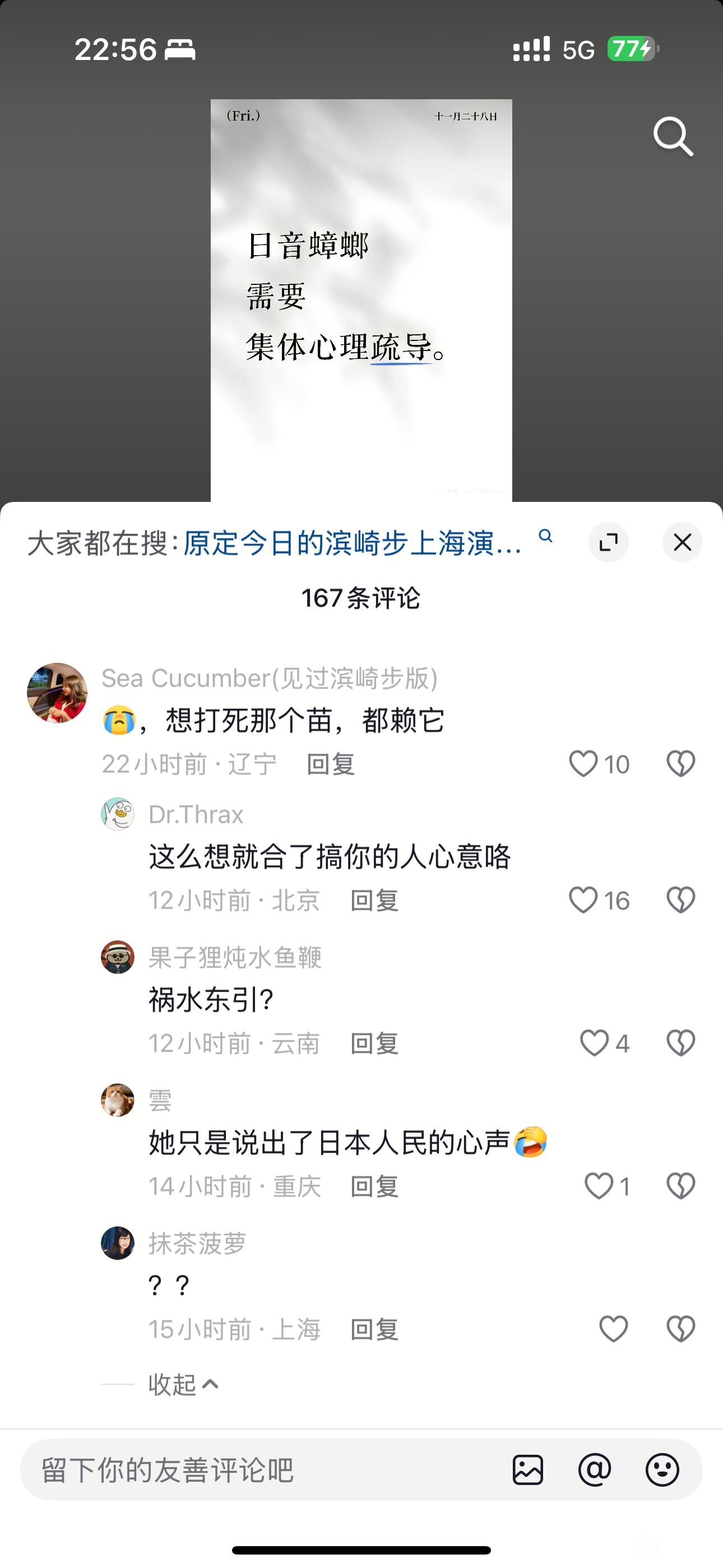723x1568 pixels.
Task: Open the emoji picker
Action: tap(662, 1470)
